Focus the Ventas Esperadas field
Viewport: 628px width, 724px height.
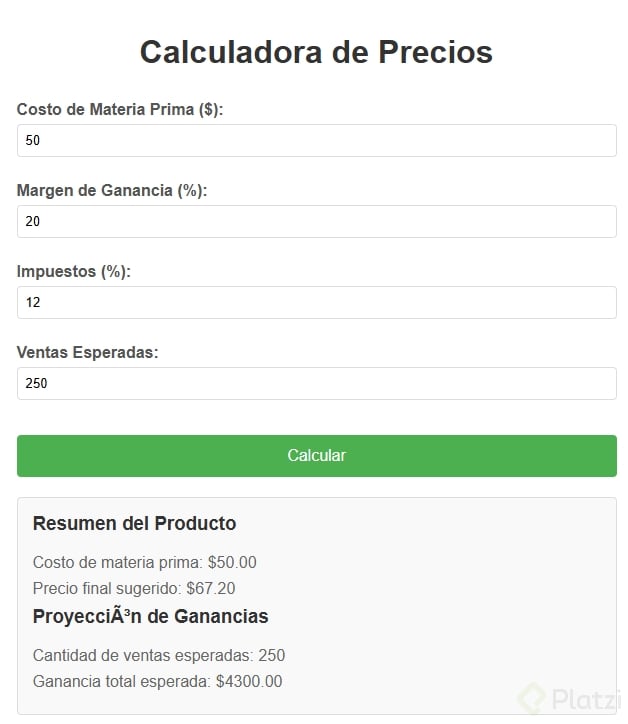(x=316, y=384)
